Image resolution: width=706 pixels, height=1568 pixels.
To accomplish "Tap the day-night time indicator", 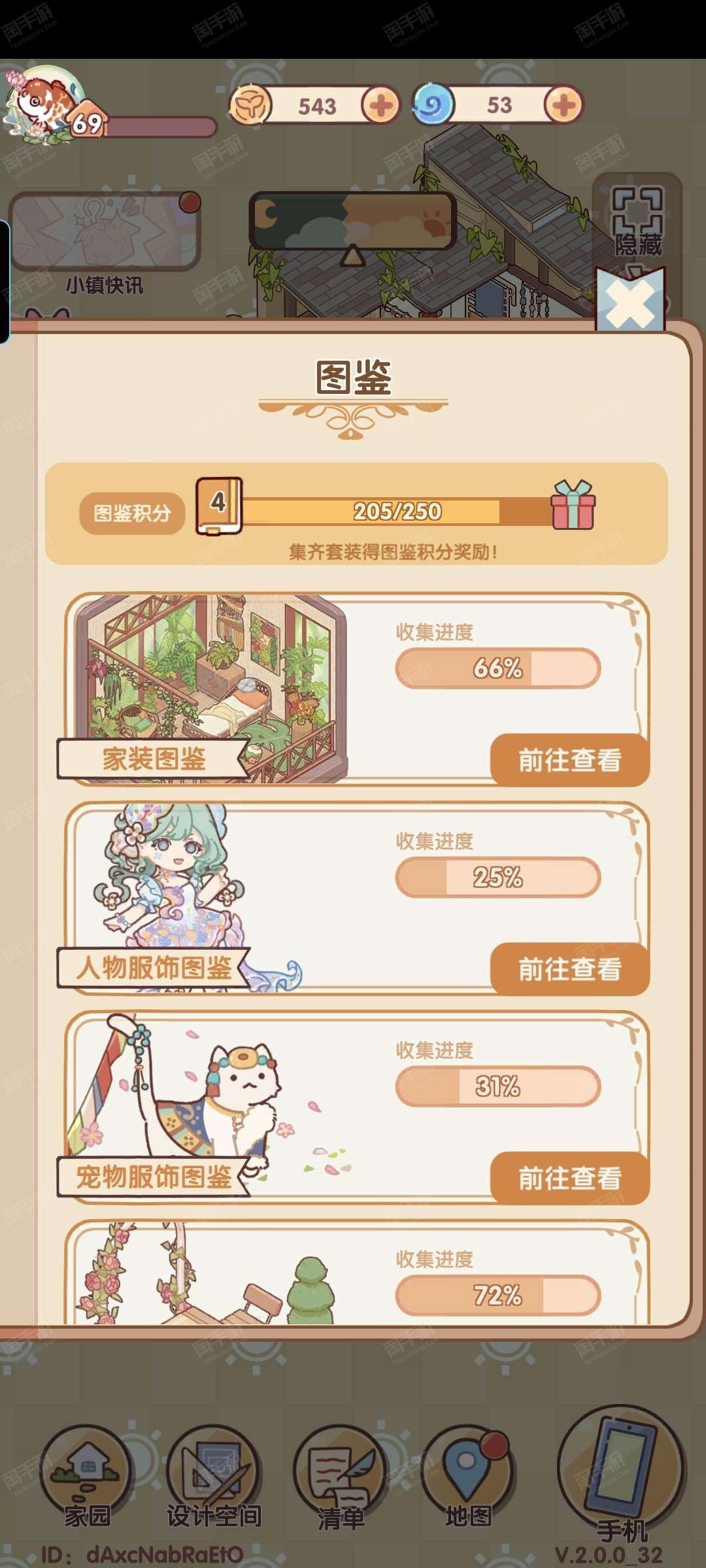I will coord(353,222).
